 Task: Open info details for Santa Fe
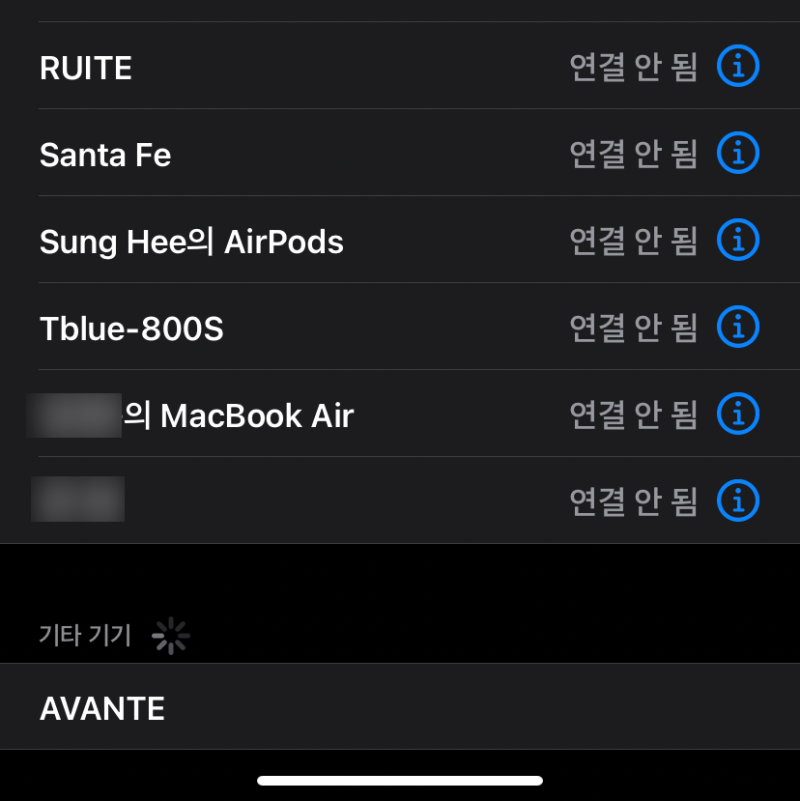coord(738,153)
